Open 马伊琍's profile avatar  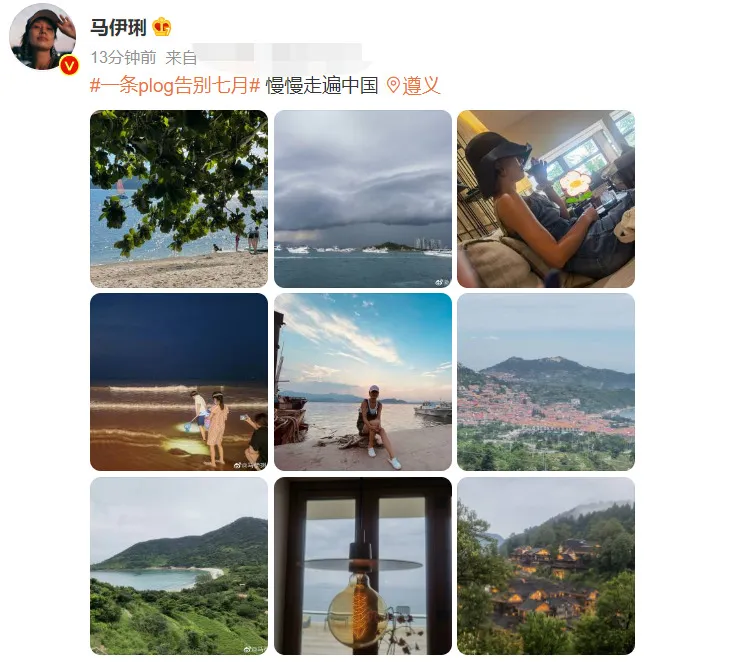(x=42, y=36)
